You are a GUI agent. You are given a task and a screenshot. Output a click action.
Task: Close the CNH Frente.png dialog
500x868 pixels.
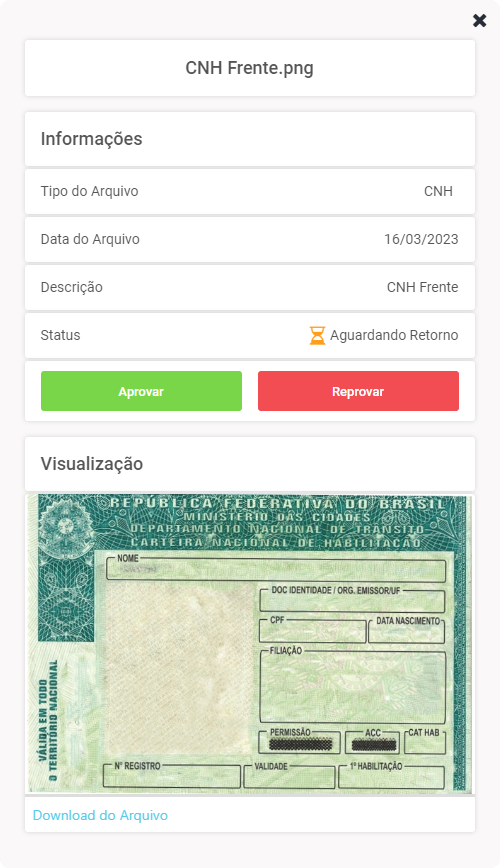pyautogui.click(x=480, y=20)
